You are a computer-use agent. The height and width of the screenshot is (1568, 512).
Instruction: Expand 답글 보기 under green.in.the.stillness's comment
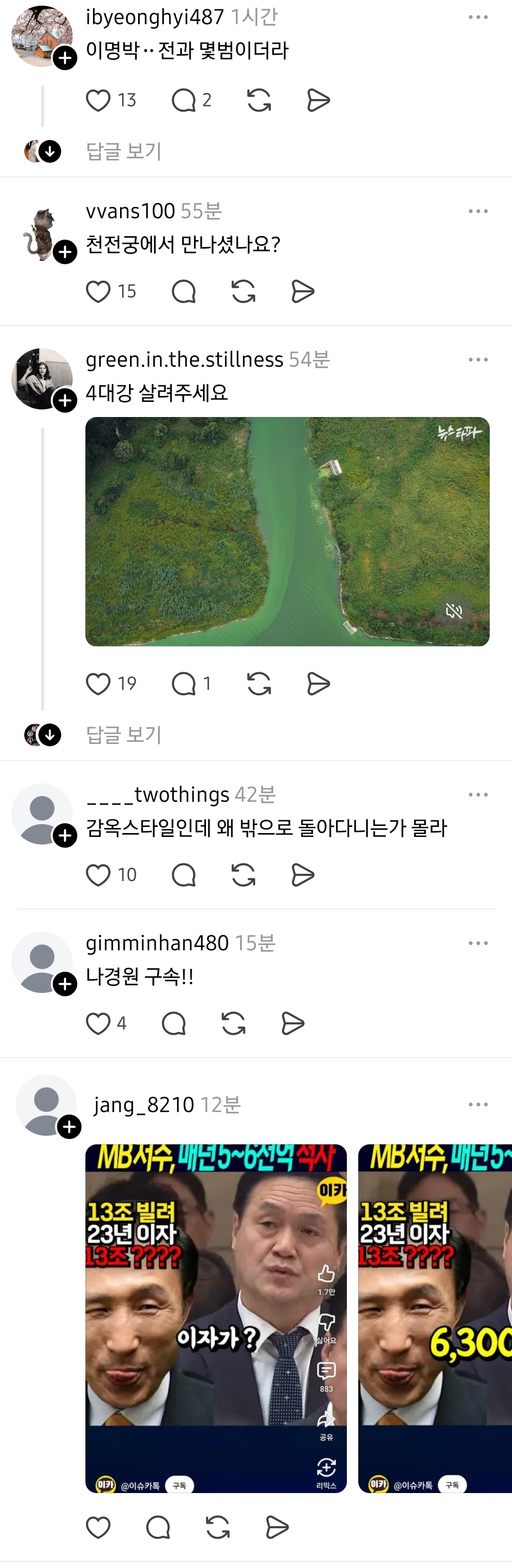click(x=123, y=735)
